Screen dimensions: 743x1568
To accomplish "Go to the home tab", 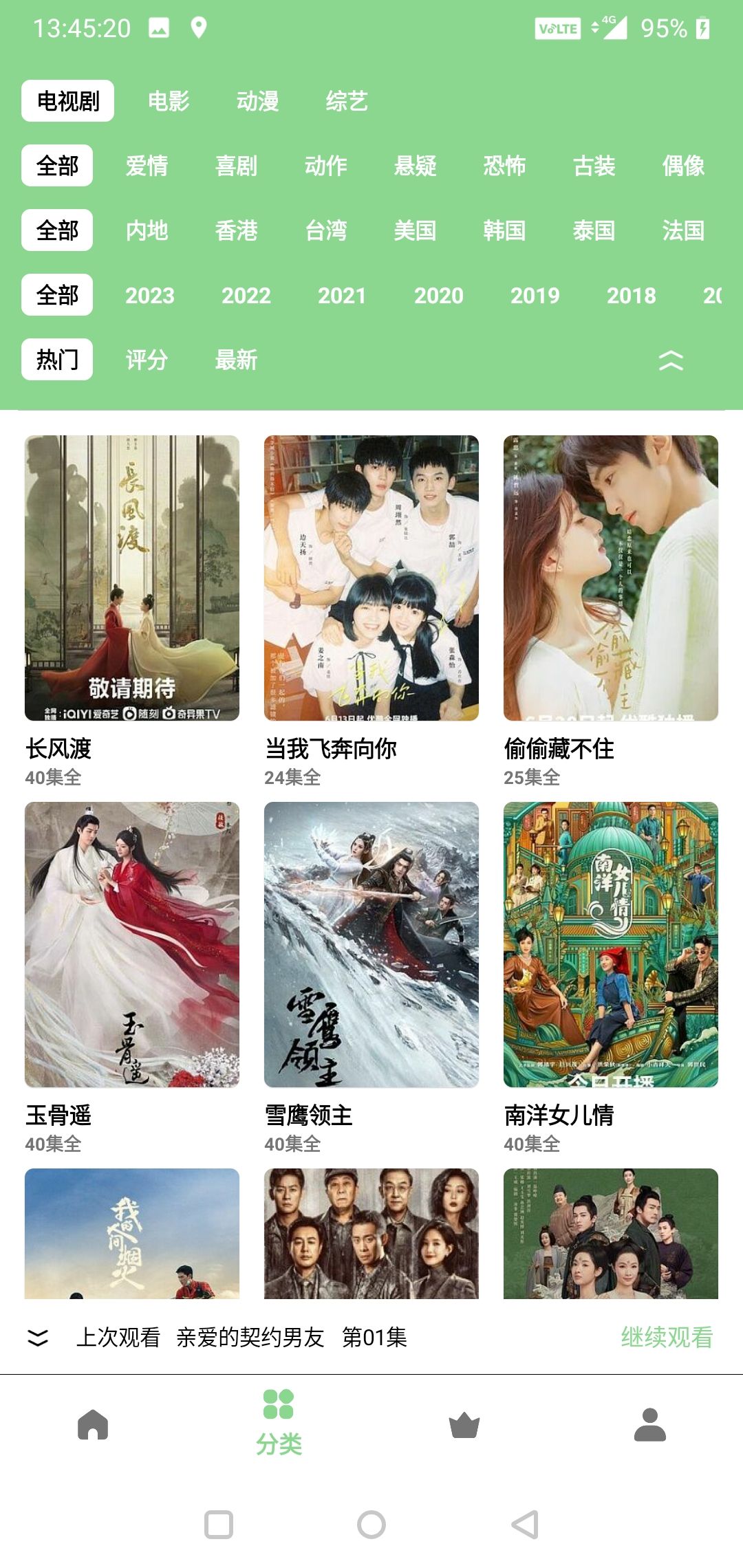I will [x=93, y=1425].
